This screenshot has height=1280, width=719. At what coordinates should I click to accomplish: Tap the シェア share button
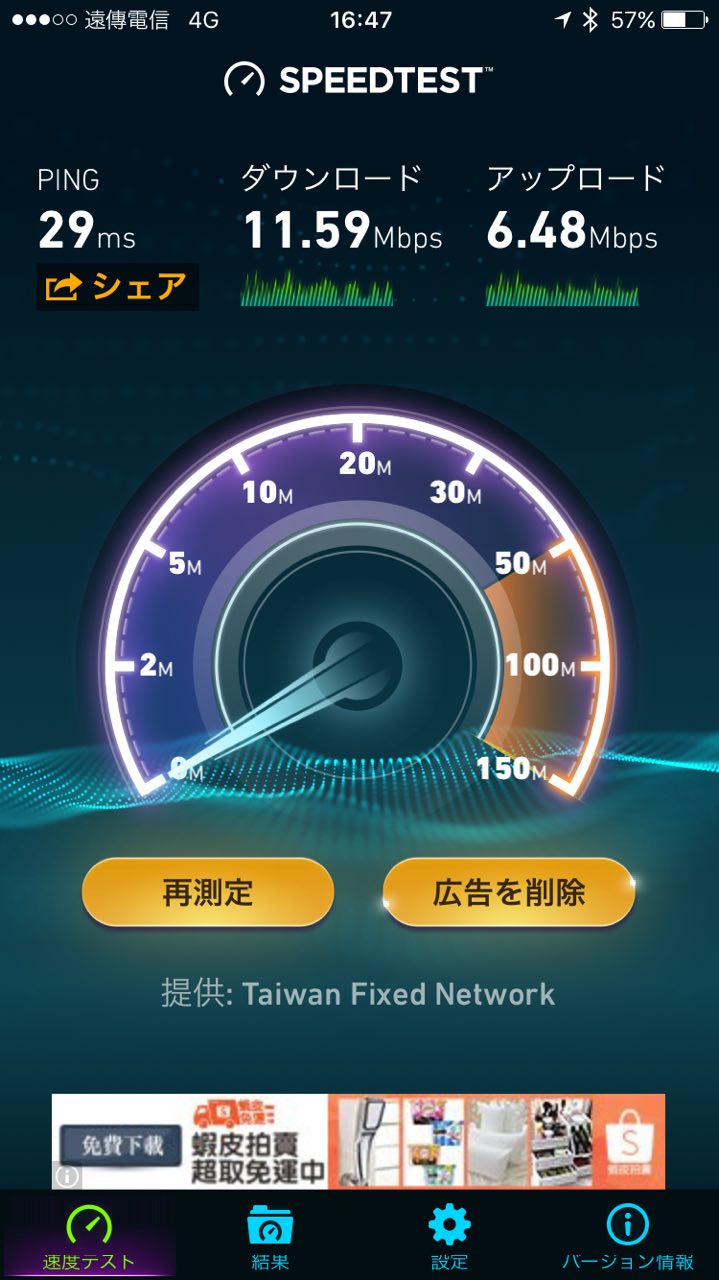(x=117, y=287)
